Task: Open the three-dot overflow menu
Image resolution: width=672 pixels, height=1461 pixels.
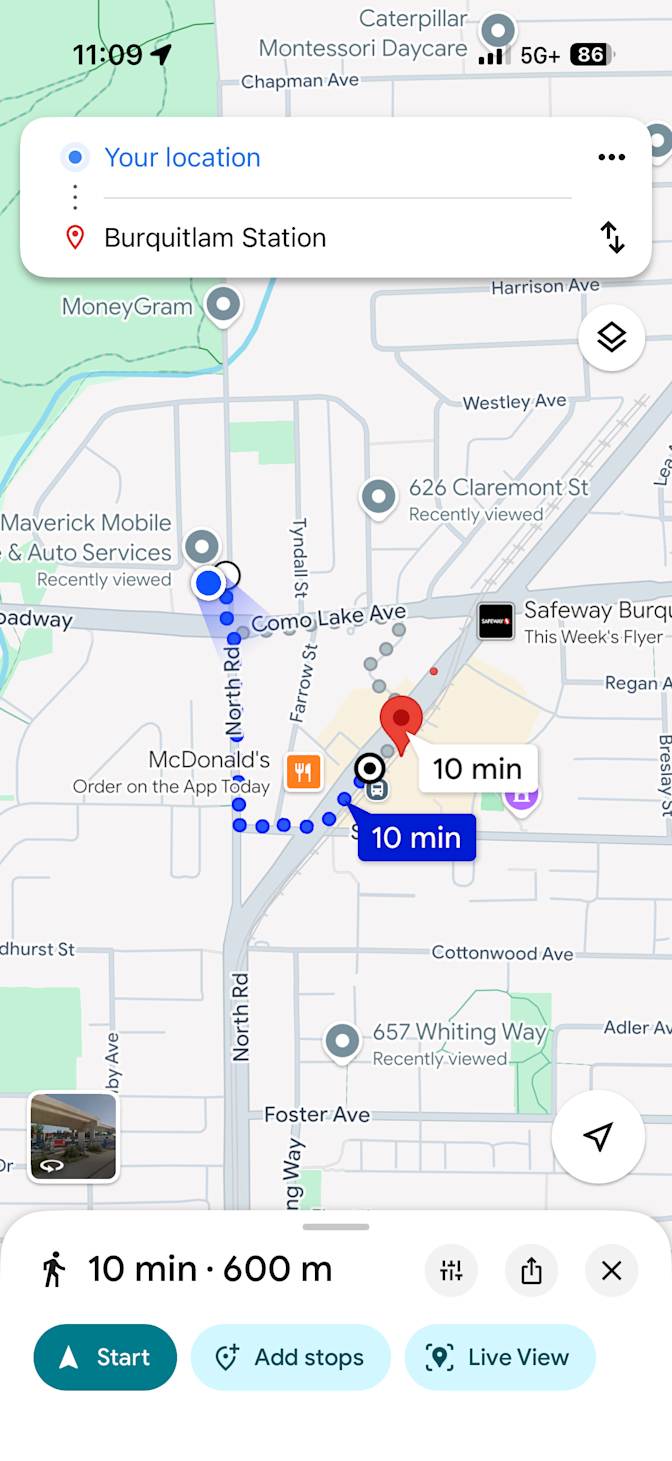Action: click(611, 157)
